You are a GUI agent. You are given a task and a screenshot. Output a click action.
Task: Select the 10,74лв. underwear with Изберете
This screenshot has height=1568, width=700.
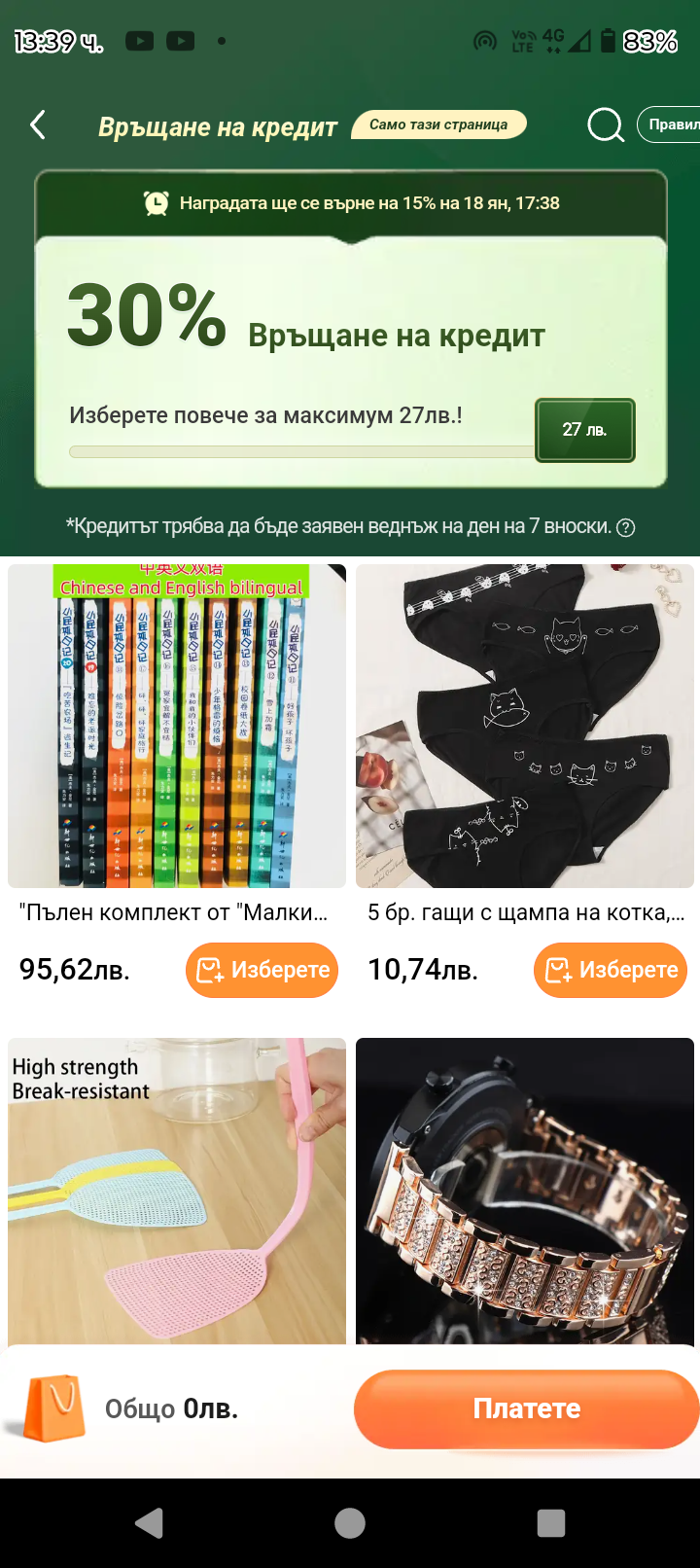click(x=611, y=970)
